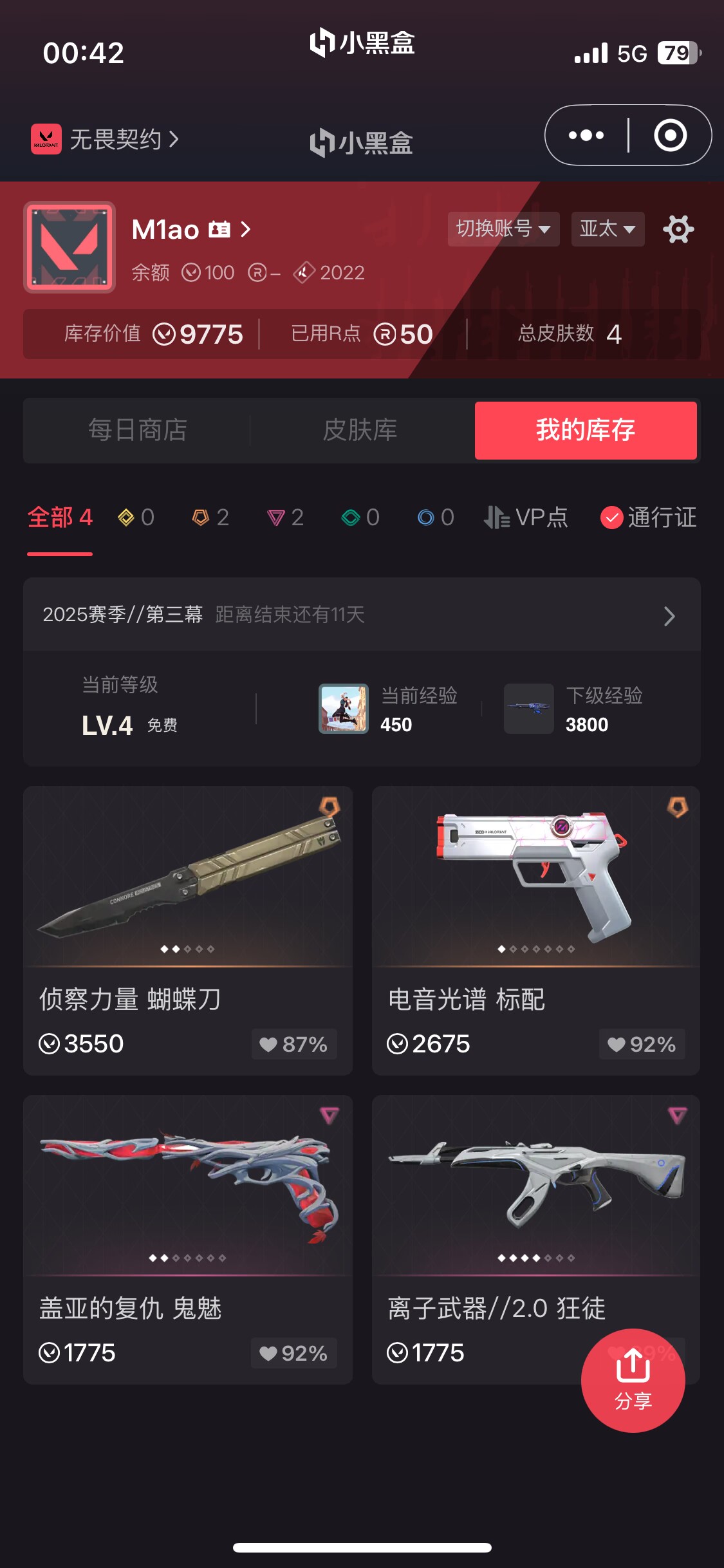Open the mini program more options menu
Screen dimensions: 724x1568
pyautogui.click(x=586, y=135)
